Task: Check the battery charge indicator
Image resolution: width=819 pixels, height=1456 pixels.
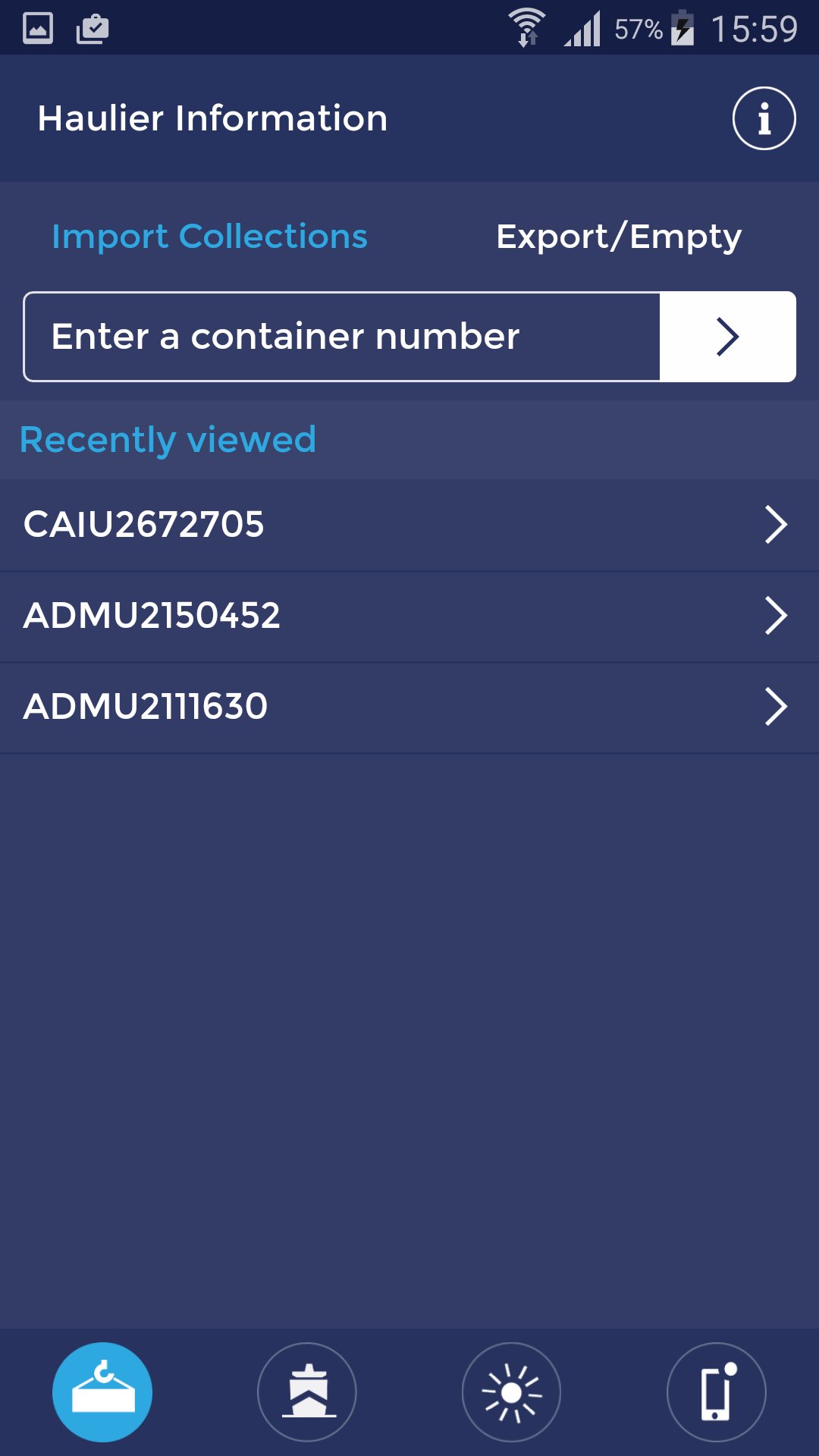Action: [x=683, y=25]
